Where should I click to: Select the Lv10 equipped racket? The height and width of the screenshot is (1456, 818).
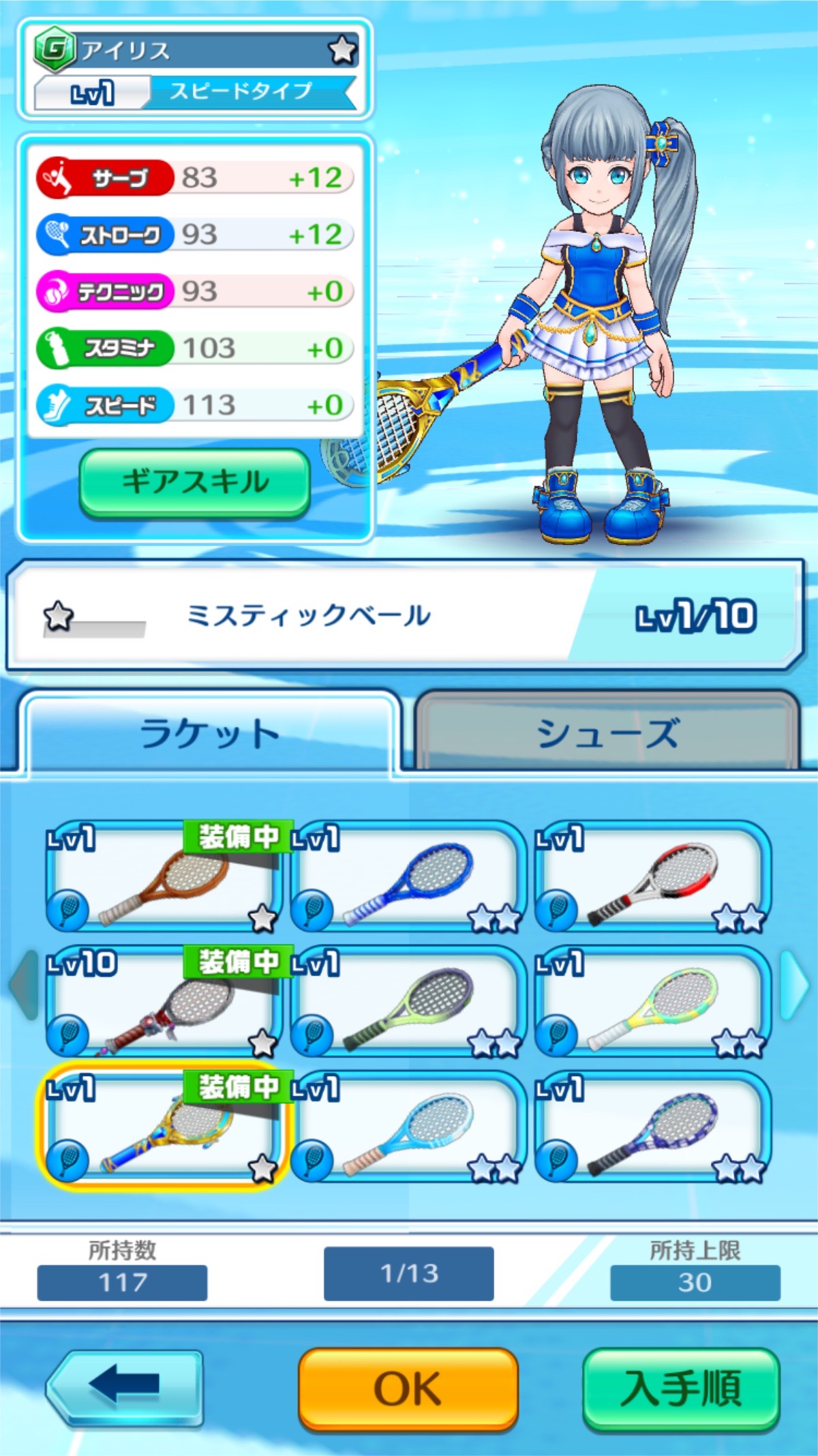coord(164,1003)
